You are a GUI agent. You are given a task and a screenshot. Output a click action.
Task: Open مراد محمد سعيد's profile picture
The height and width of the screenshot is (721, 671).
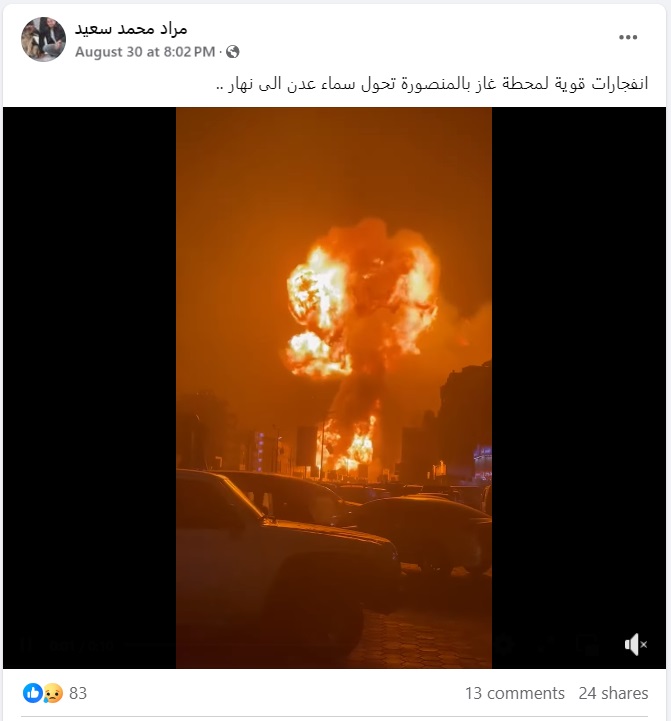pyautogui.click(x=43, y=39)
